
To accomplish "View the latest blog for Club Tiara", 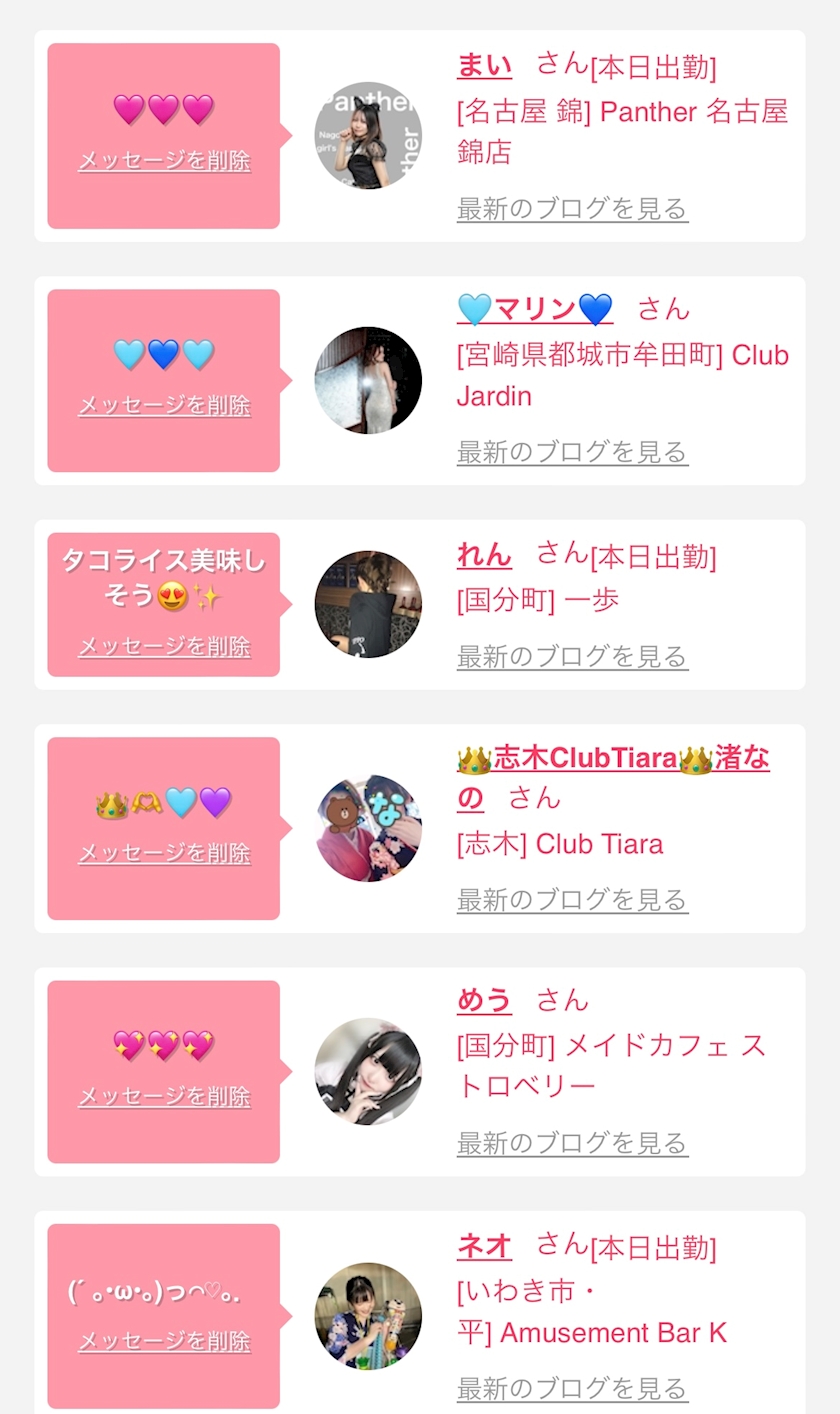I will click(572, 900).
